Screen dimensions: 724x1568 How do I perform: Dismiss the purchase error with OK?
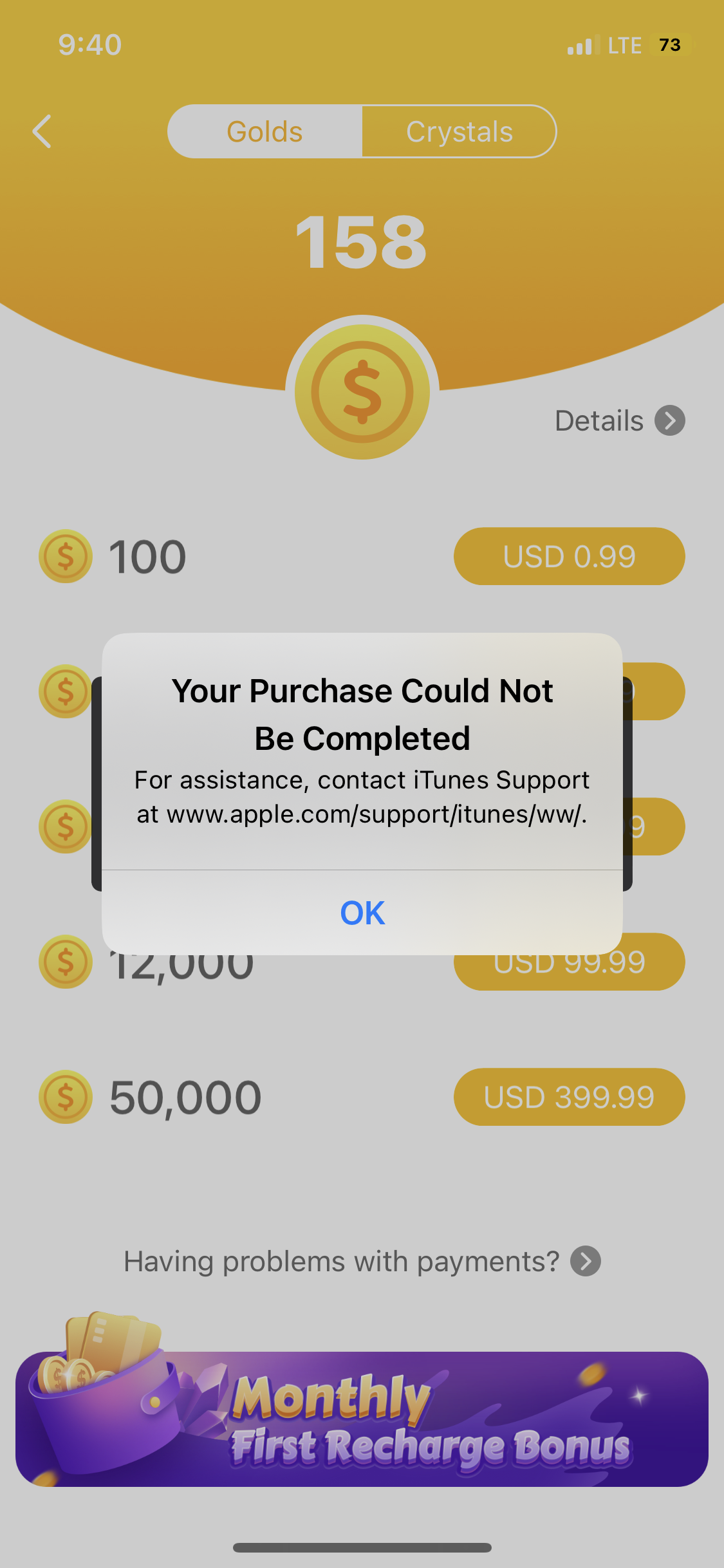tap(362, 913)
